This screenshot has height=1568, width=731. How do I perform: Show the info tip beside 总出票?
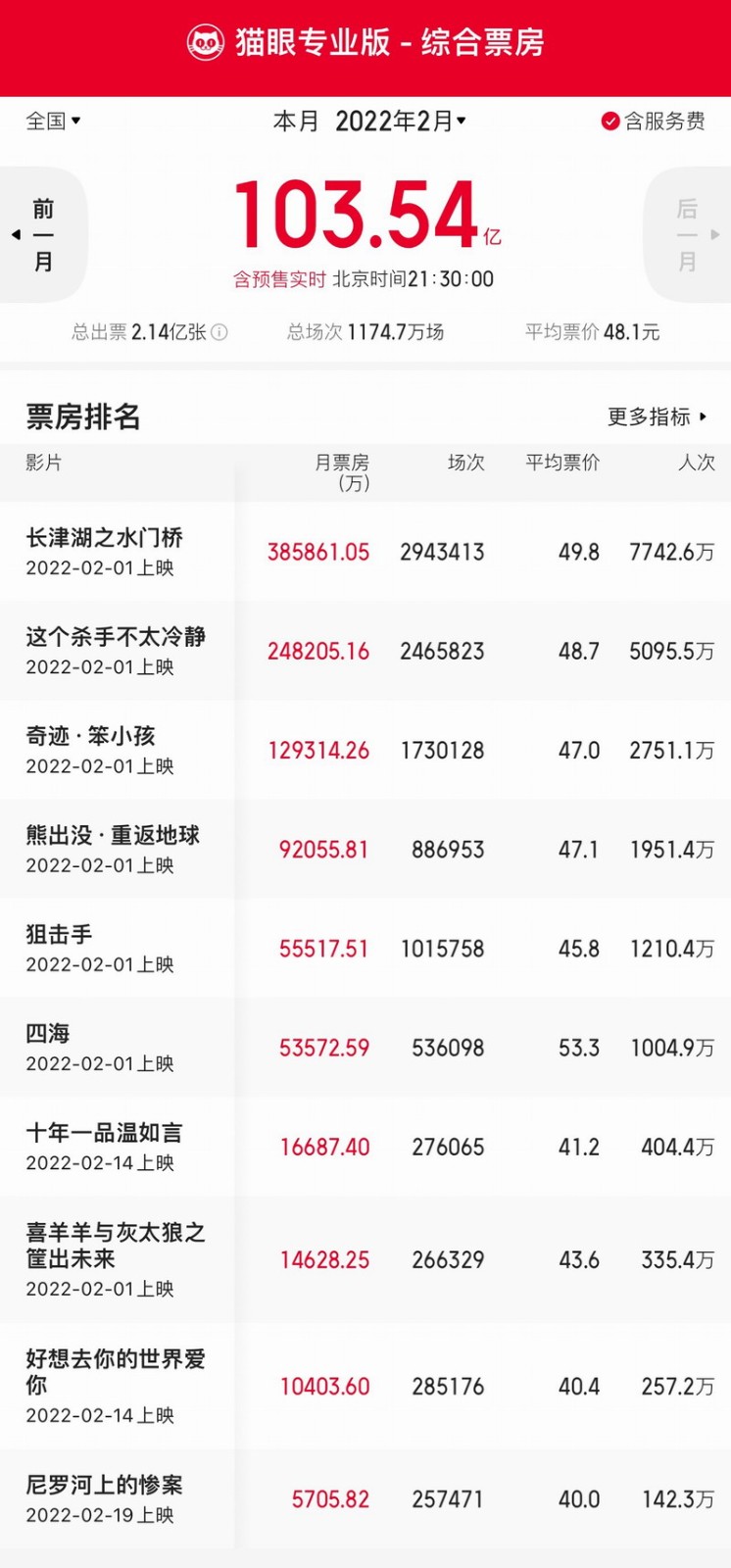click(219, 332)
